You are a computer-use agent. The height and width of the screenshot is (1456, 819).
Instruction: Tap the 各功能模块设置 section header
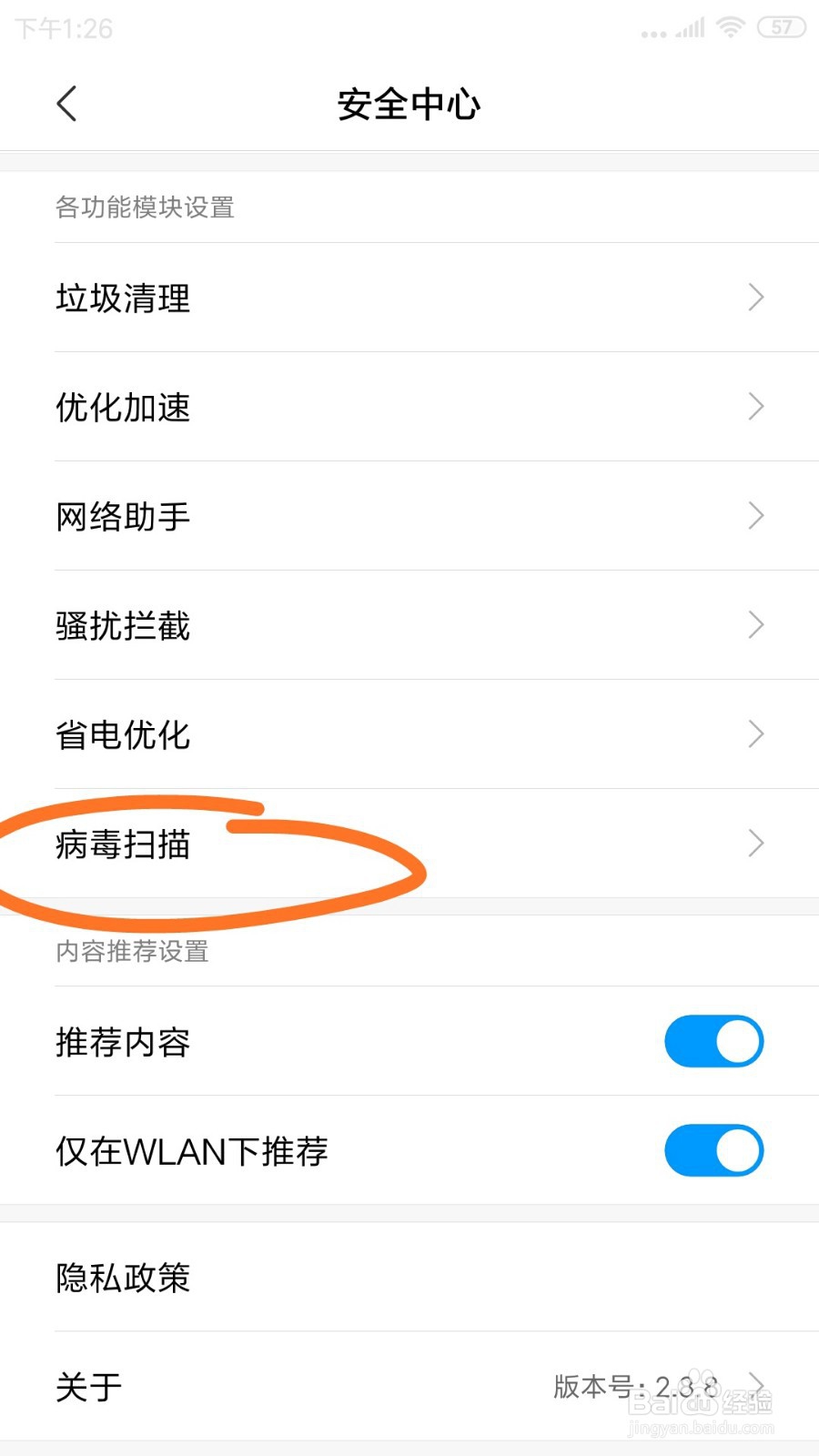pos(146,207)
